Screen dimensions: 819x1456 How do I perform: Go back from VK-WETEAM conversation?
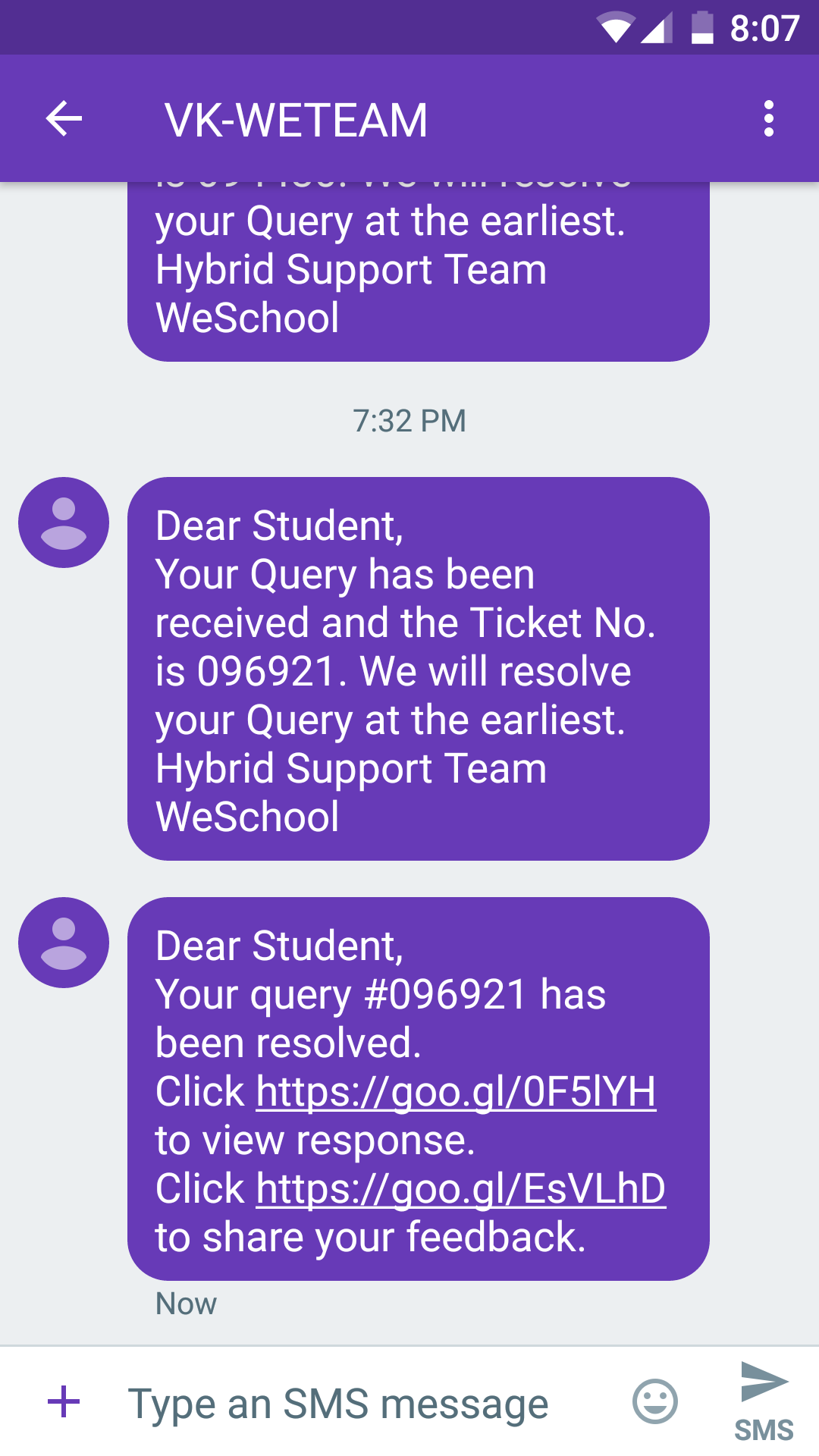click(64, 119)
